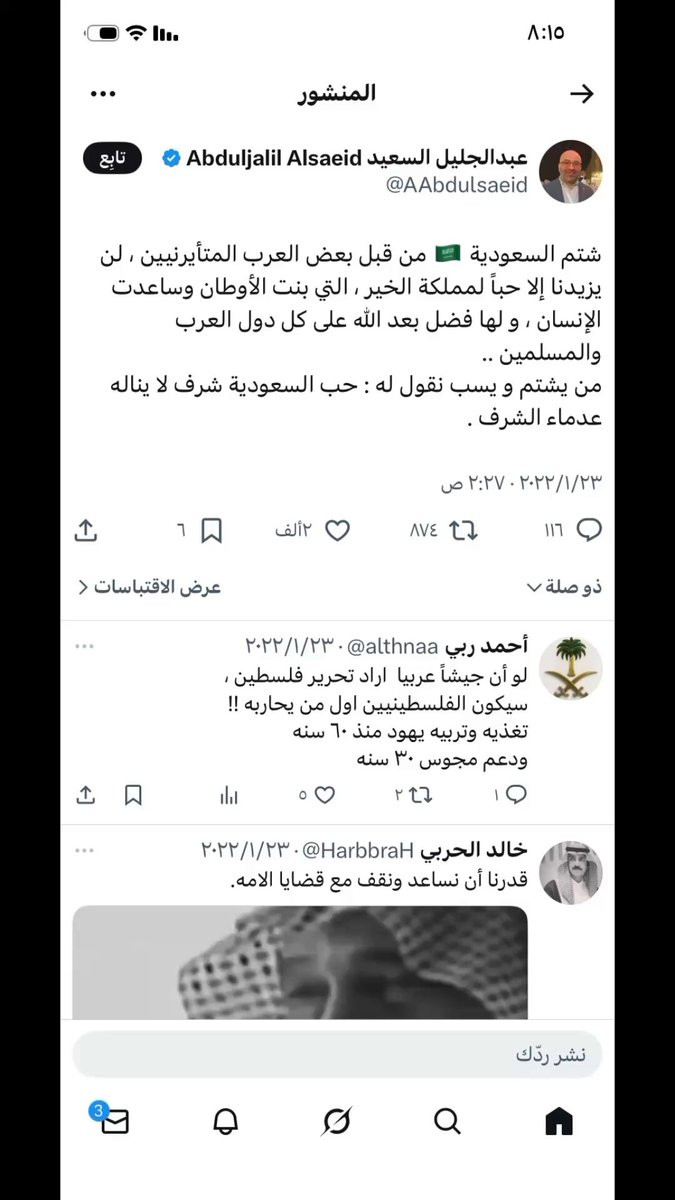The width and height of the screenshot is (675, 1200).
Task: Switch to the Home tab
Action: coord(559,1122)
